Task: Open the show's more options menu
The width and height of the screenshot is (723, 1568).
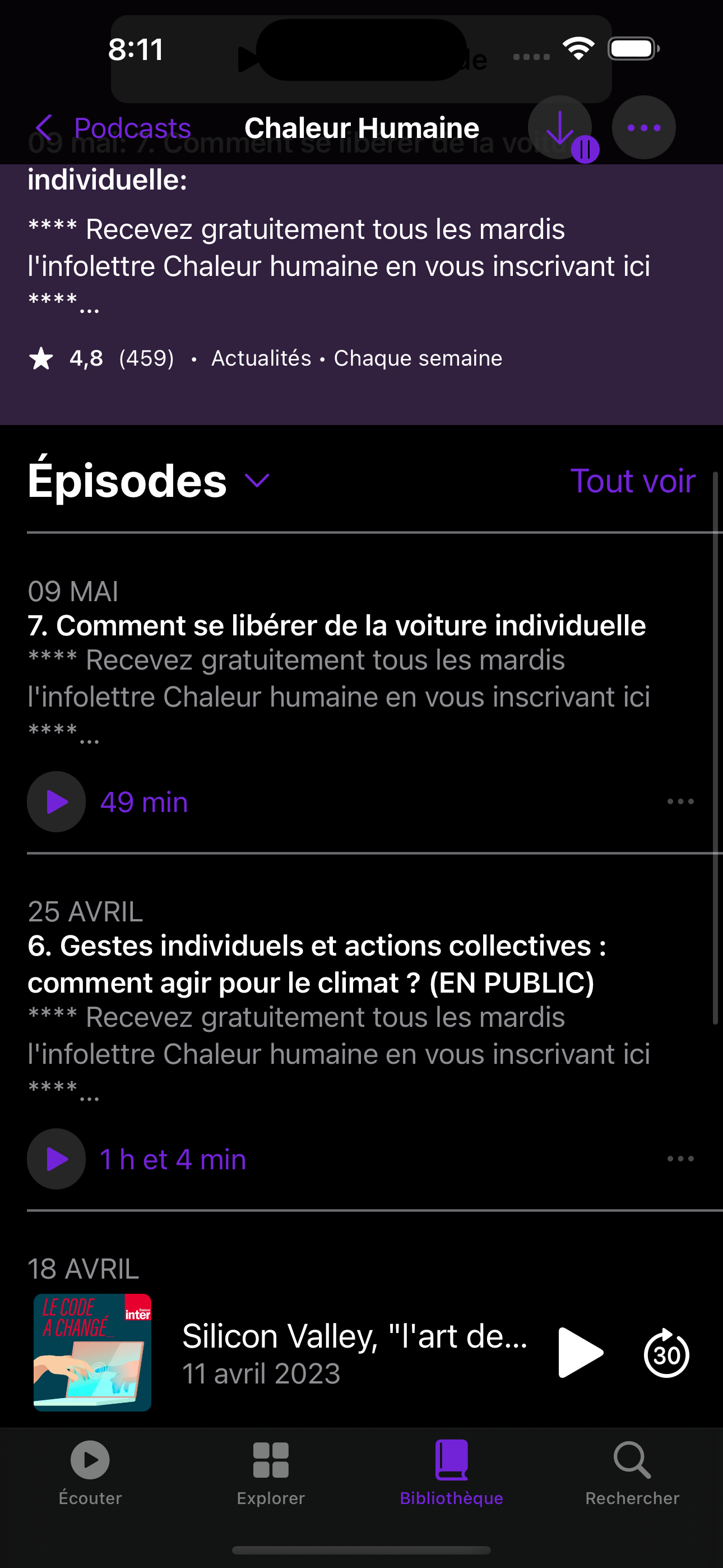Action: click(643, 128)
